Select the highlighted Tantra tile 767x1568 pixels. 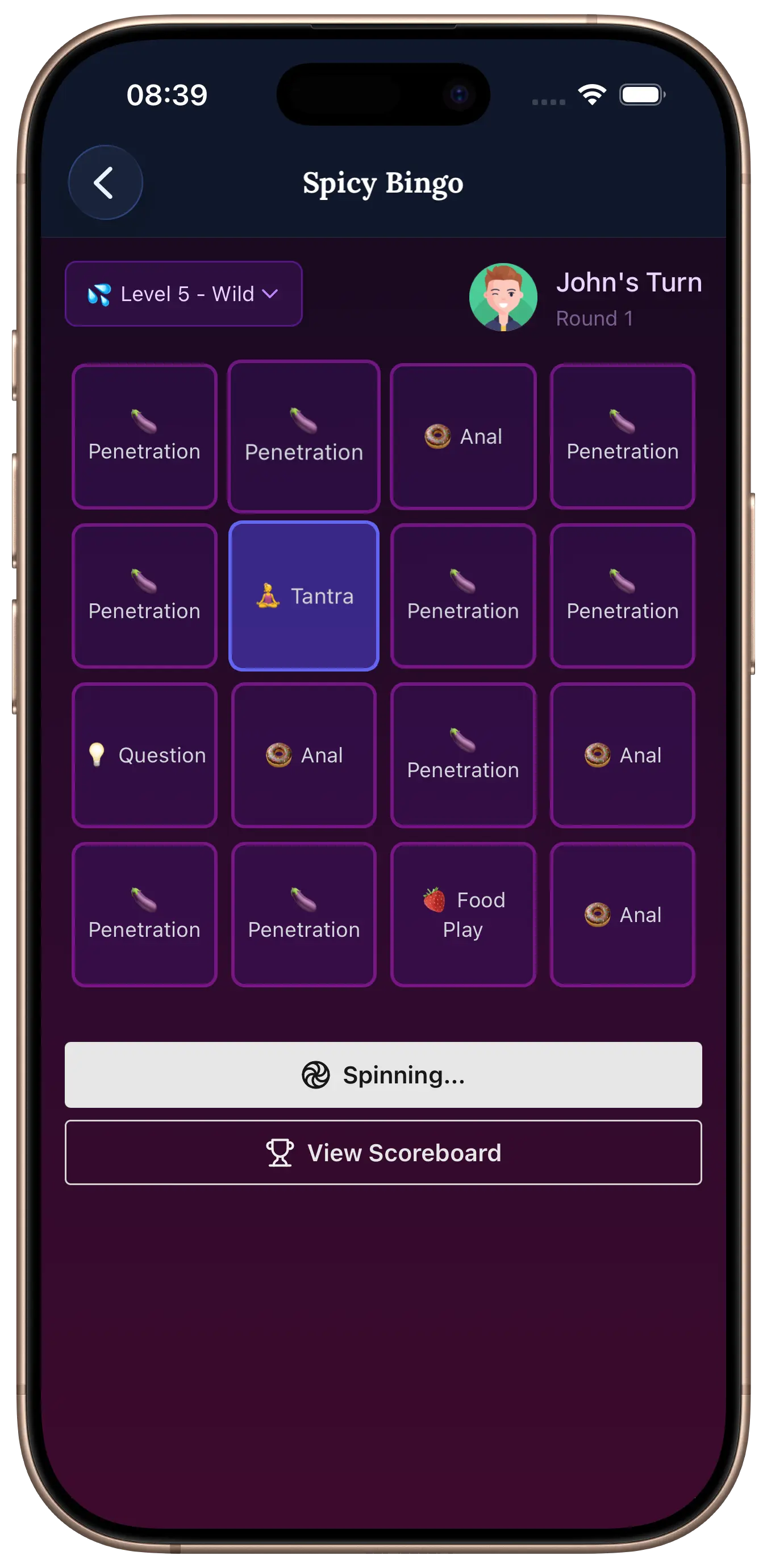[x=304, y=596]
